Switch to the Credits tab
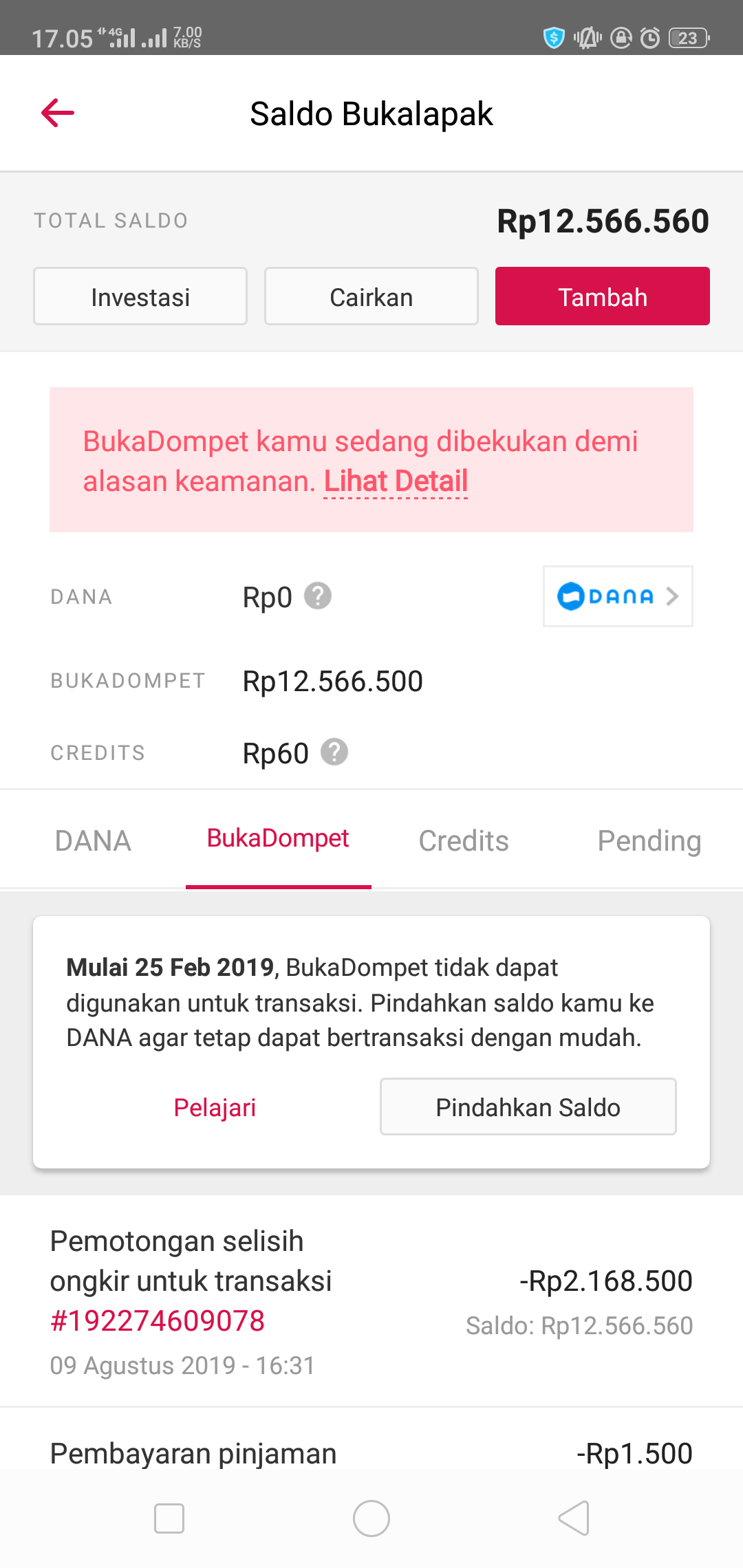This screenshot has width=743, height=1568. 462,840
